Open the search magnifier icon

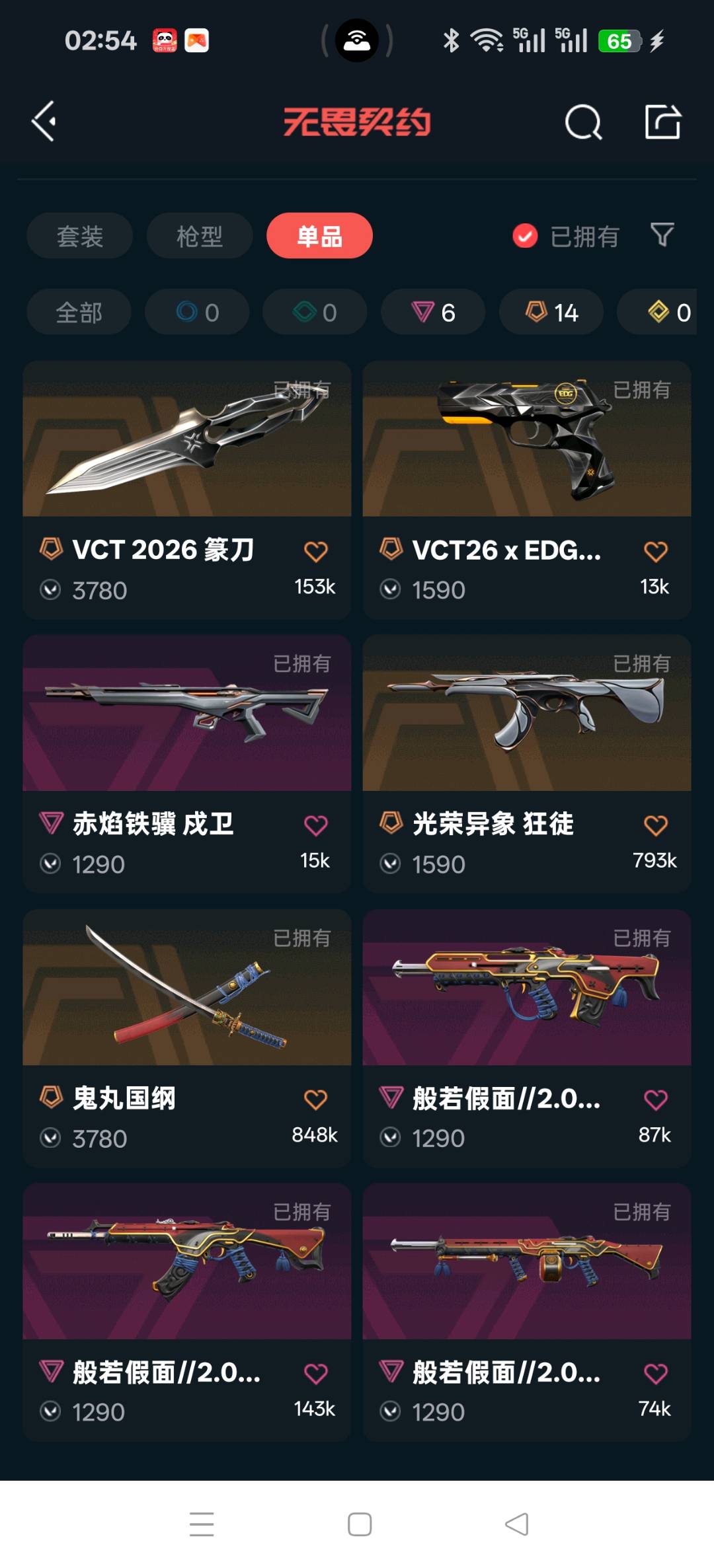coord(582,122)
